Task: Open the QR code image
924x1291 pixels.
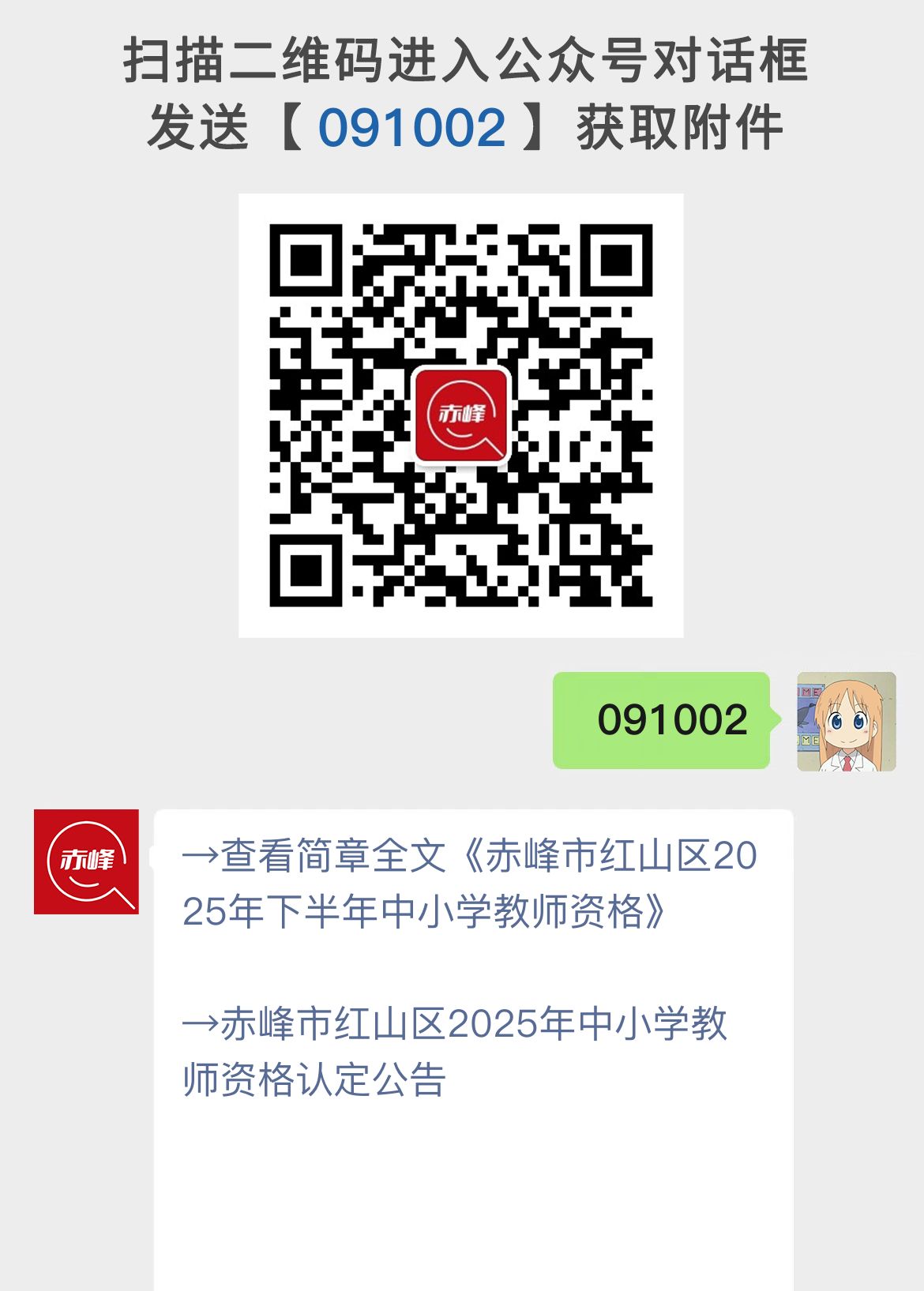Action: coord(462,415)
